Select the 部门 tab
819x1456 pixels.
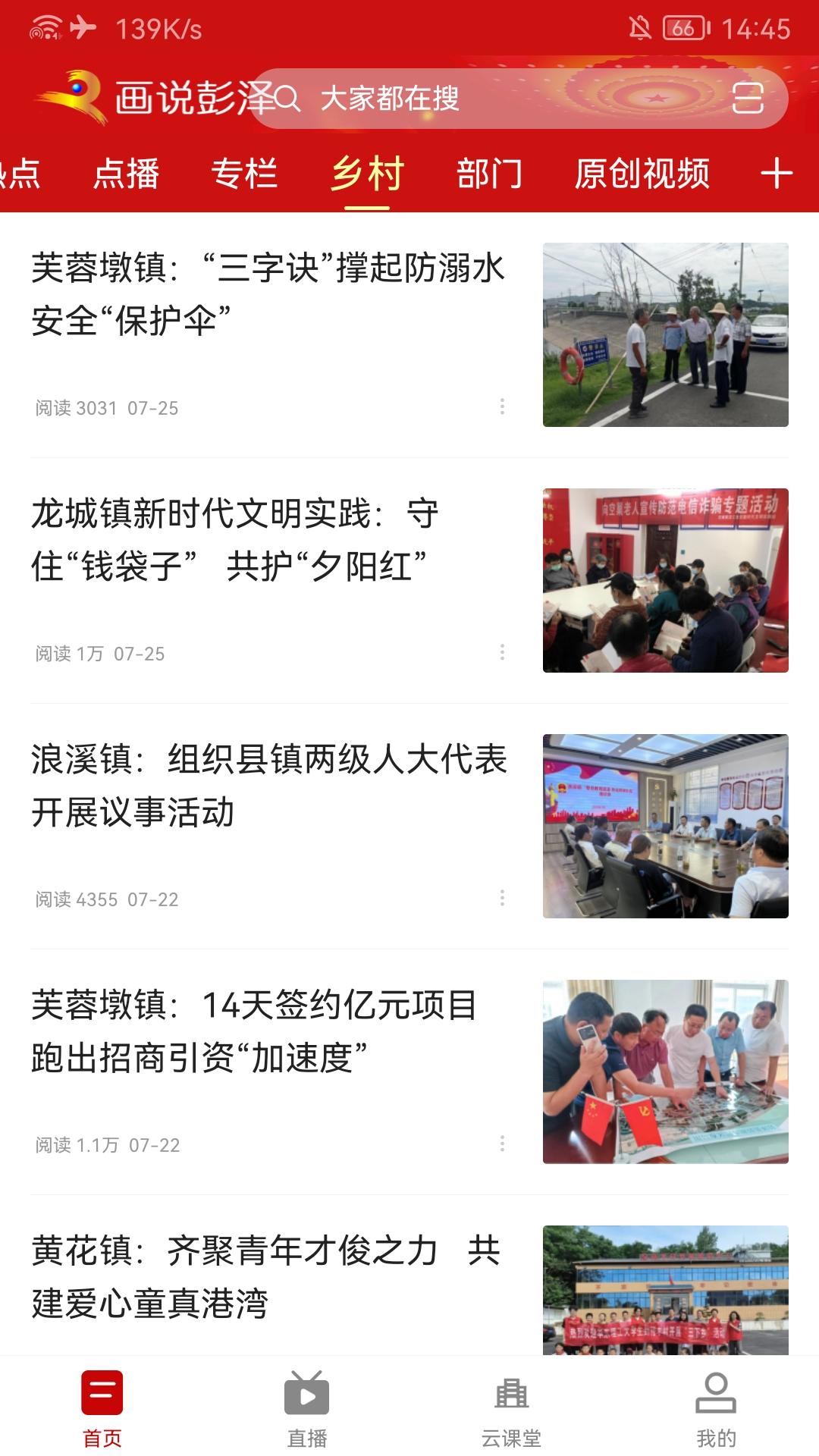click(x=490, y=174)
